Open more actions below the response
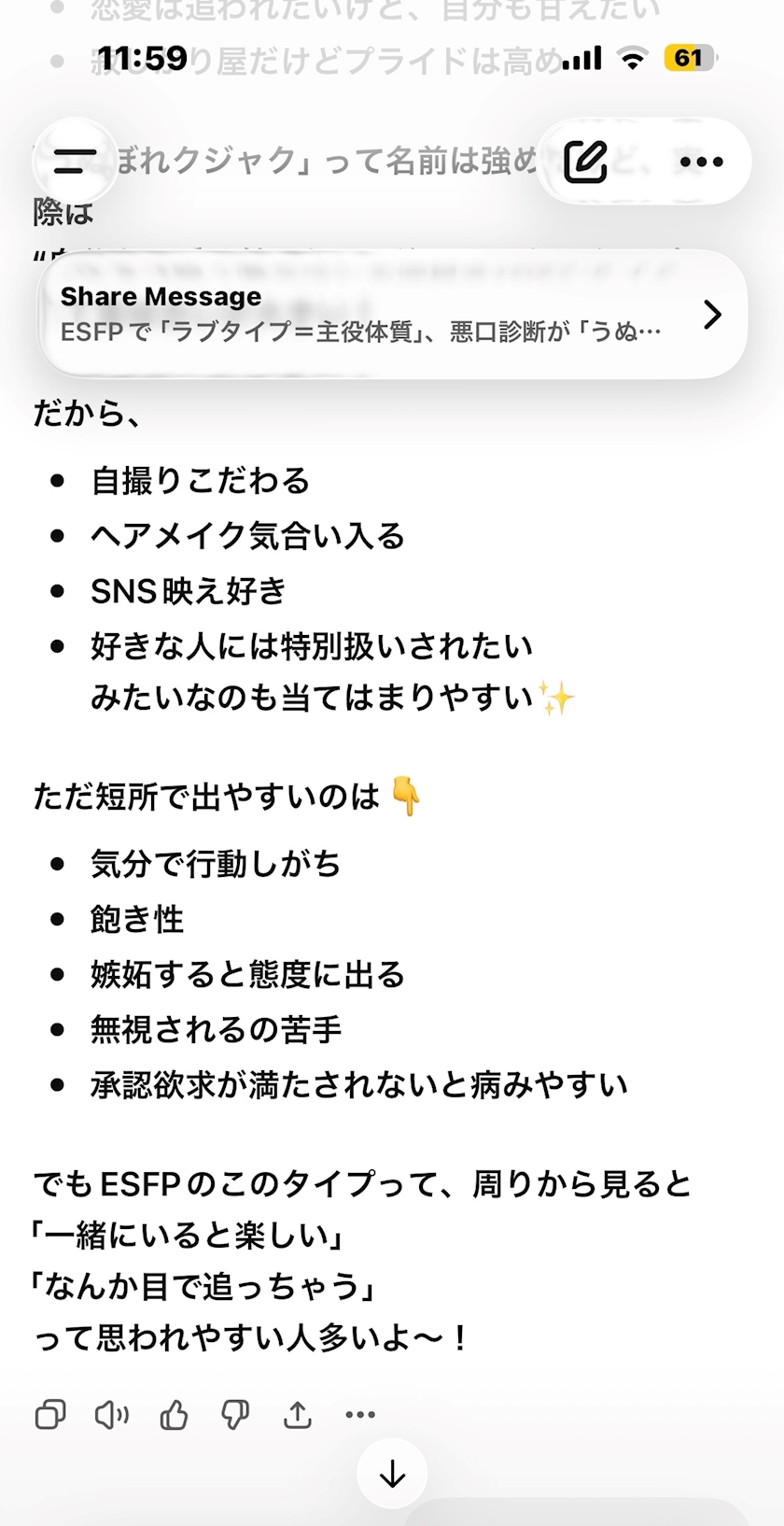Viewport: 784px width, 1526px height. pyautogui.click(x=360, y=1415)
